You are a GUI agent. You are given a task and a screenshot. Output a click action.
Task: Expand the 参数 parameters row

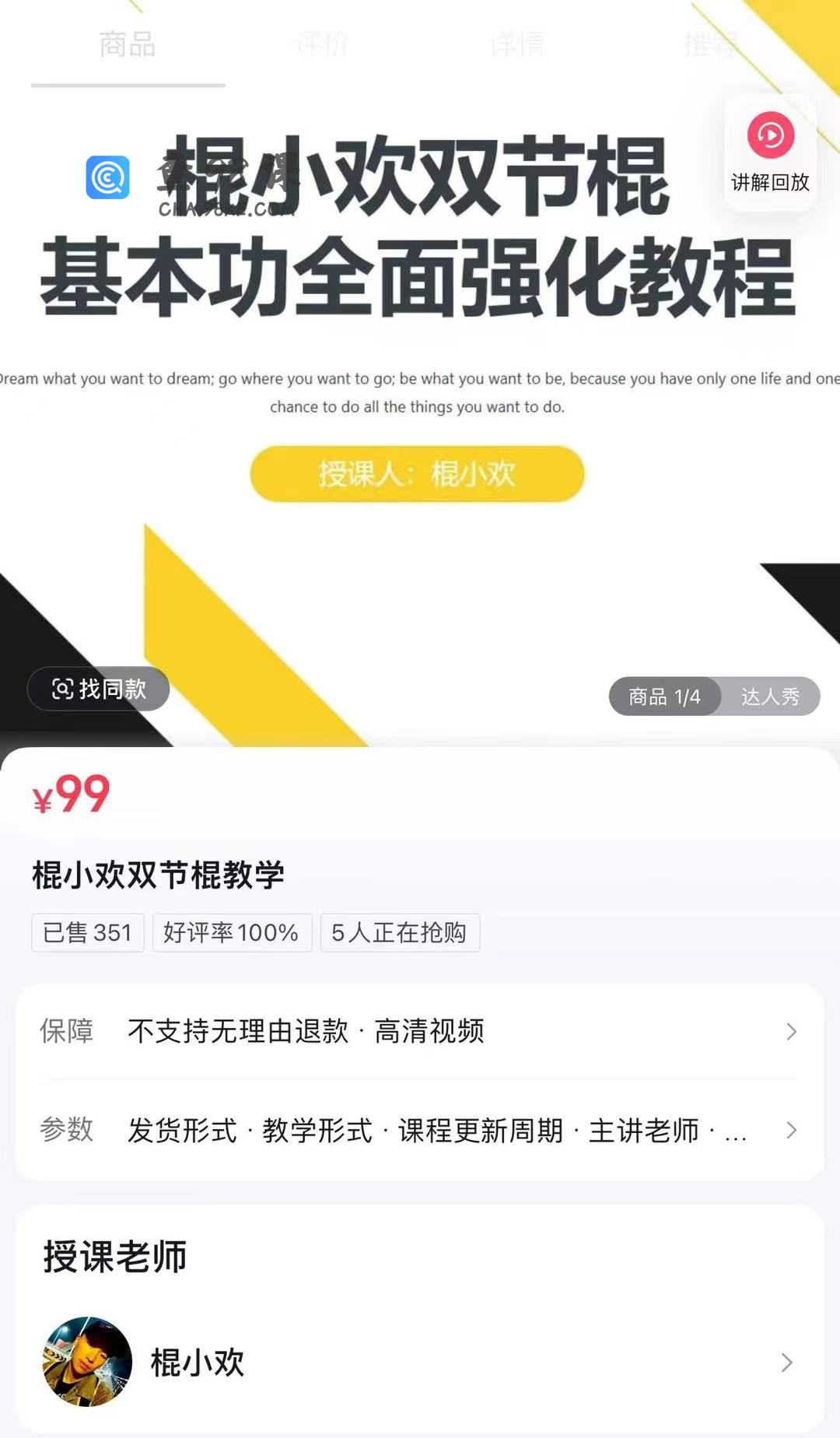[x=420, y=1130]
